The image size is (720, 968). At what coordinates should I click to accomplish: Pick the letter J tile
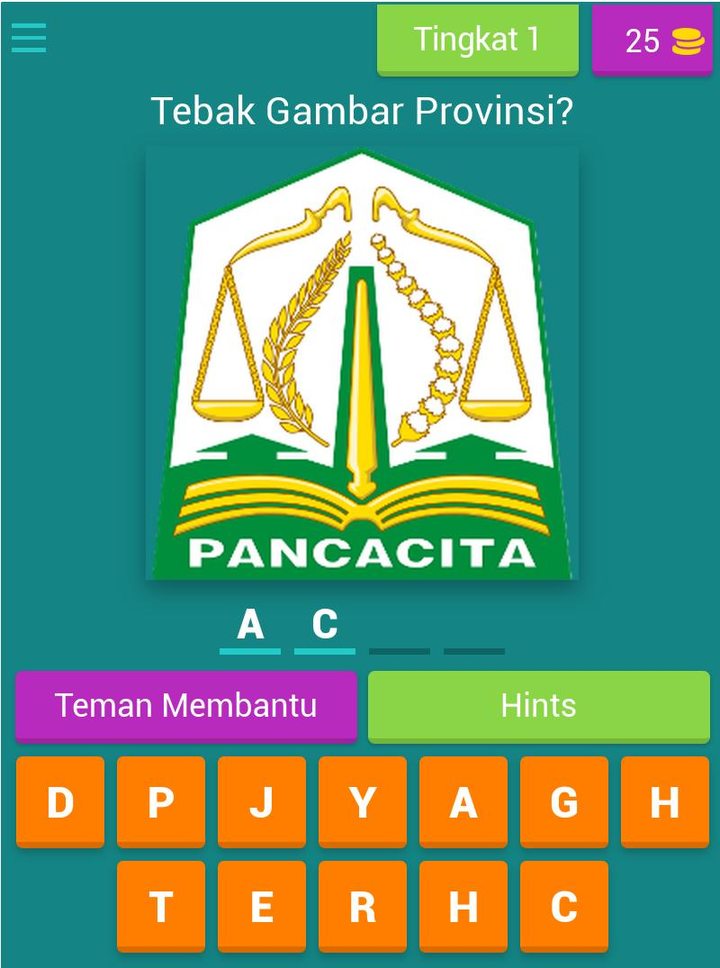(x=262, y=802)
